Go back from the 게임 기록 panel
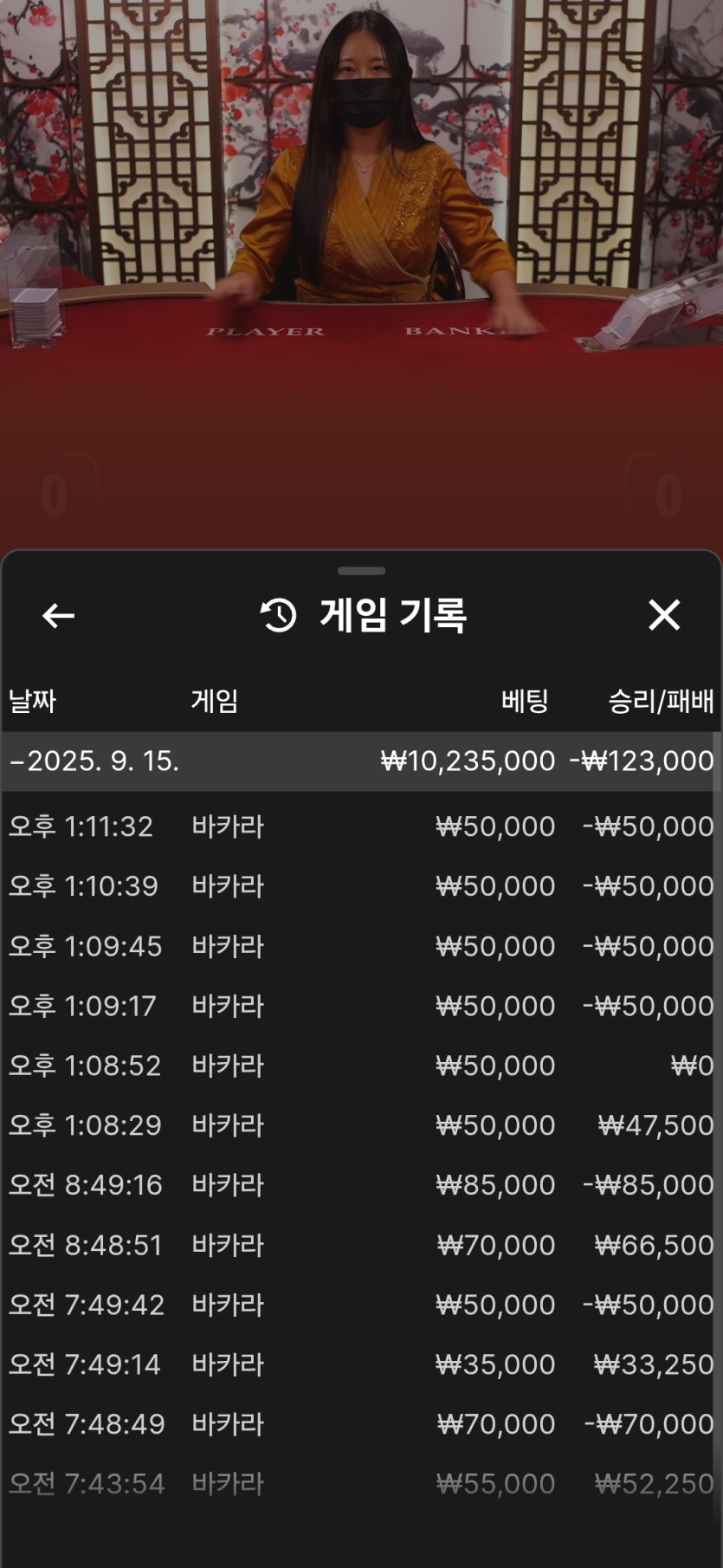Image resolution: width=723 pixels, height=1568 pixels. click(x=58, y=616)
